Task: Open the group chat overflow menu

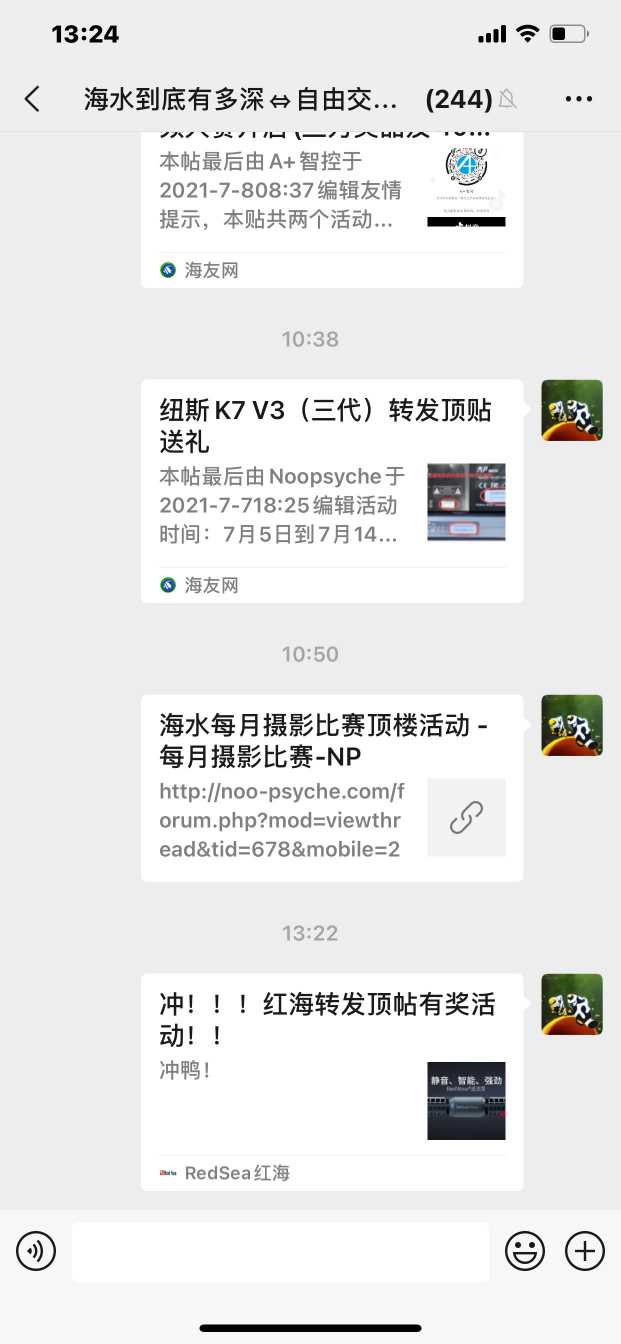Action: click(x=579, y=98)
